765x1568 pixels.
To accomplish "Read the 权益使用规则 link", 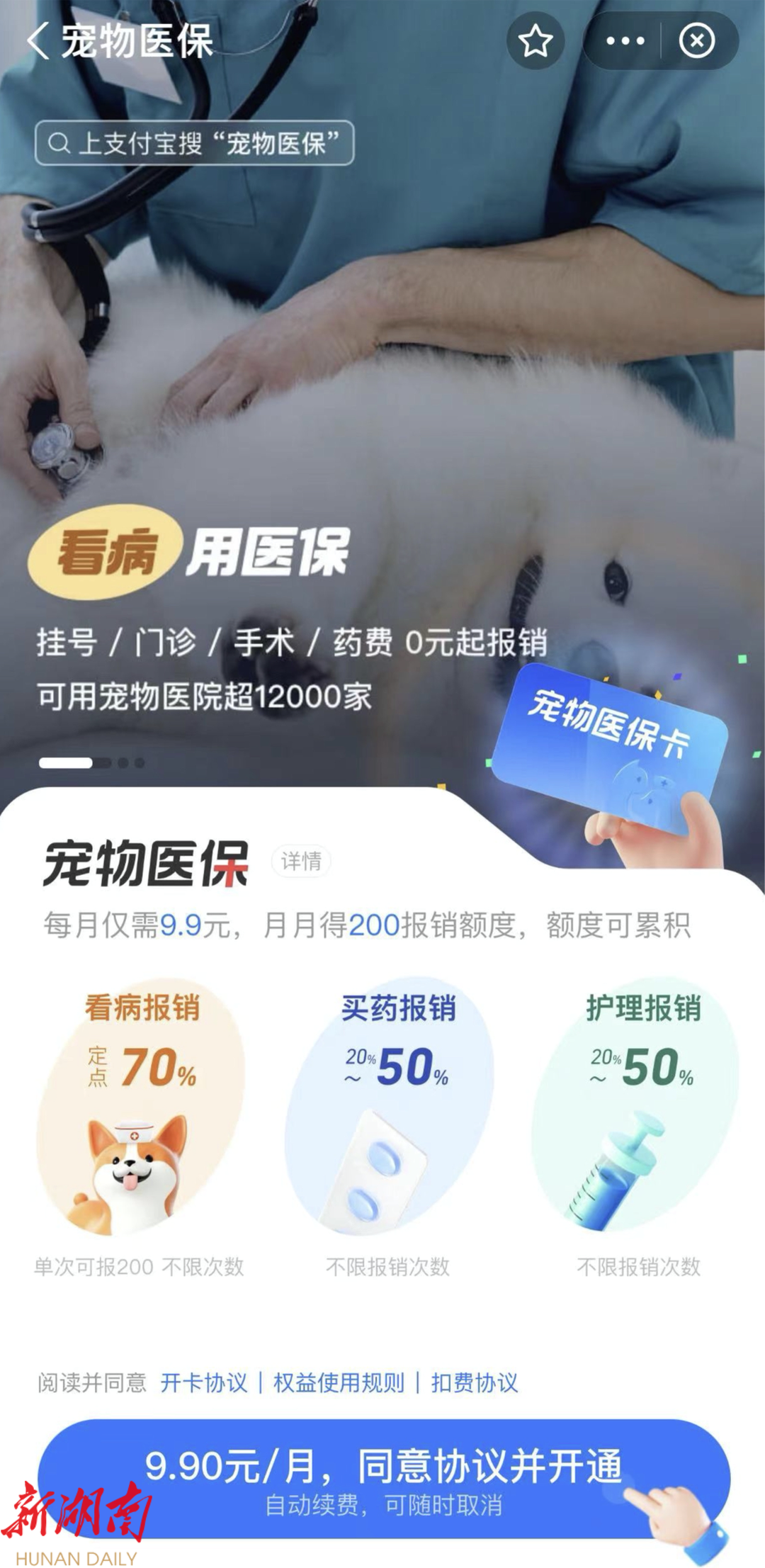I will [x=339, y=1382].
